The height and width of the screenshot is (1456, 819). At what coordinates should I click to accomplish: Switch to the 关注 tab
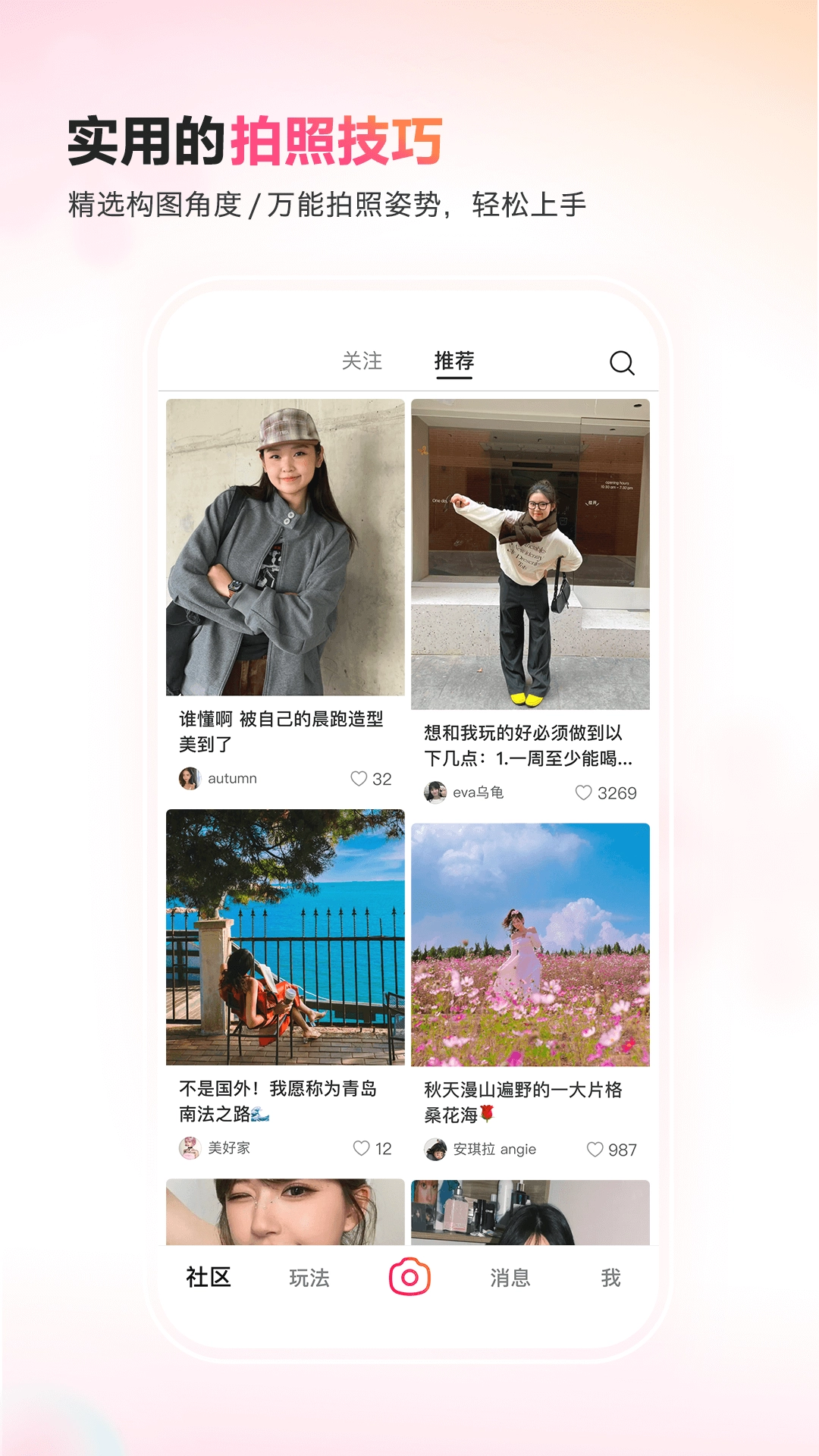click(362, 361)
